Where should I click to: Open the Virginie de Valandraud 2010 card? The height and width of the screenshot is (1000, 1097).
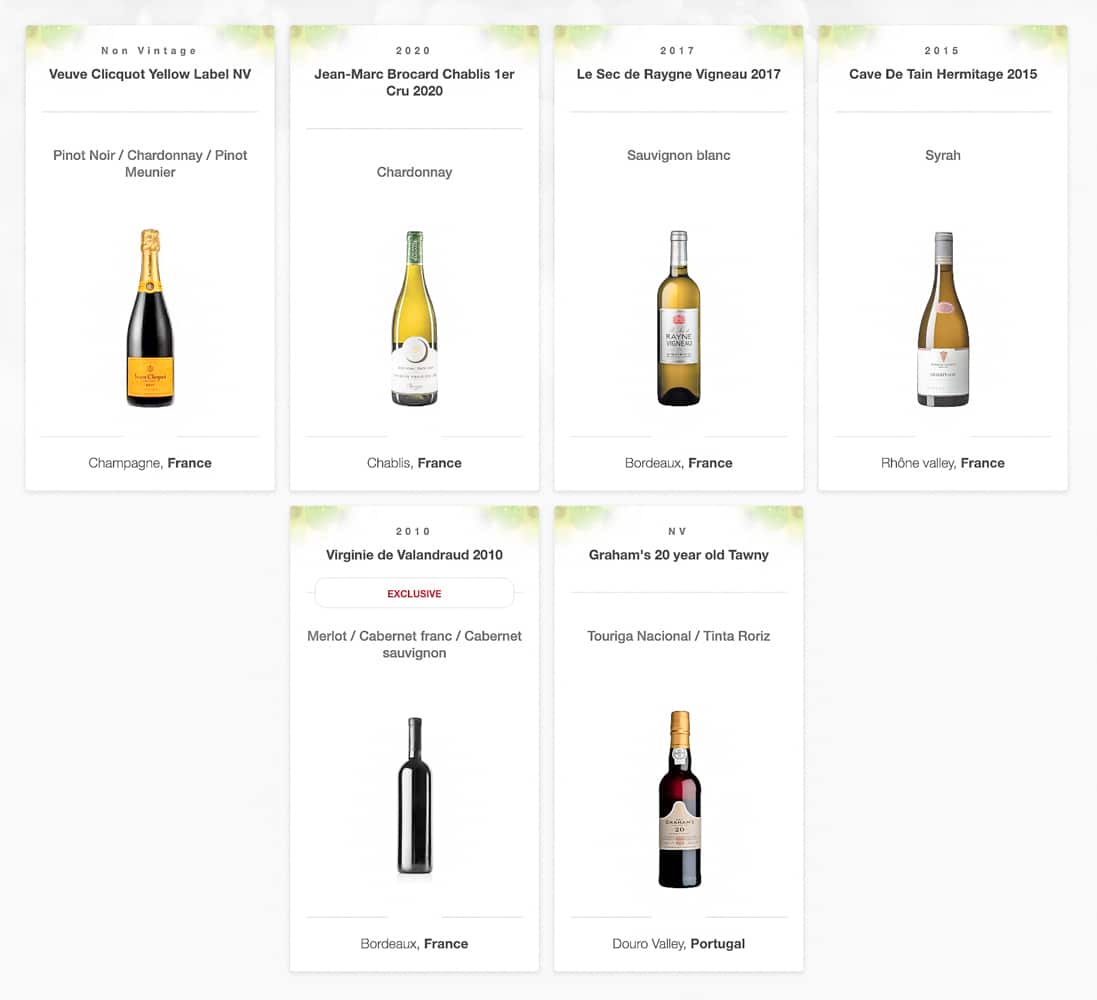(414, 555)
